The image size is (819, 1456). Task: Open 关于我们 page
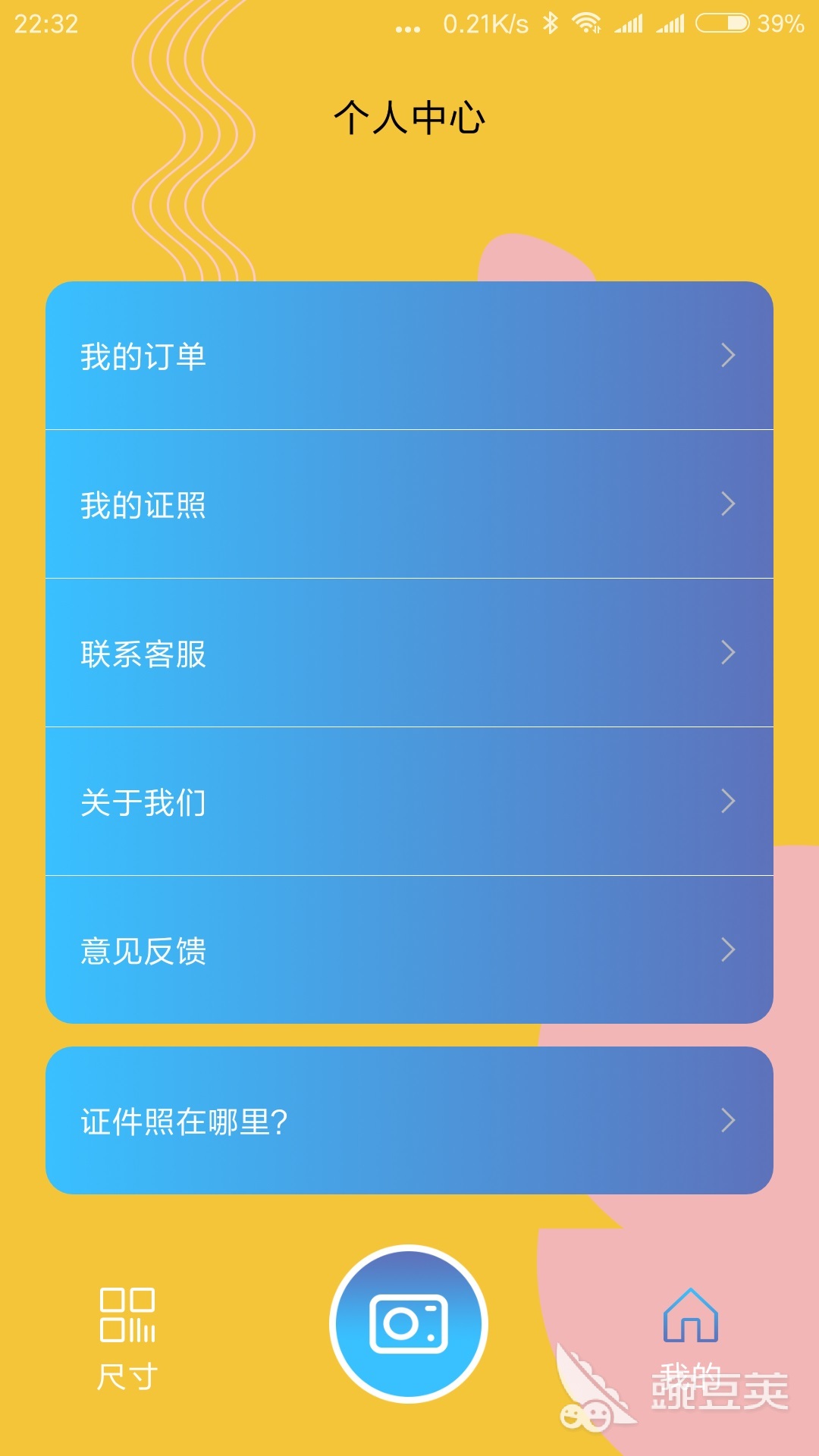coord(409,802)
